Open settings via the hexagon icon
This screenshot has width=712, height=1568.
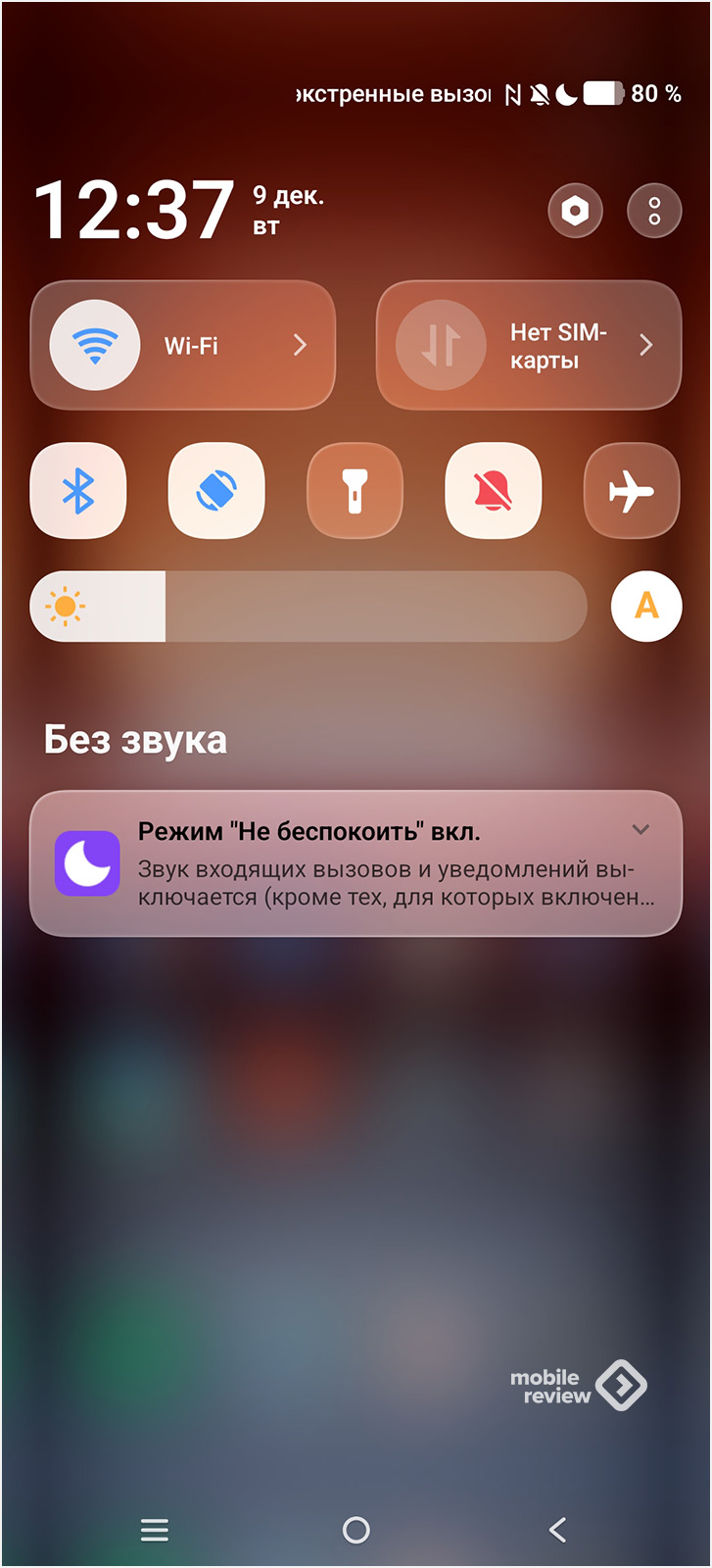[575, 211]
